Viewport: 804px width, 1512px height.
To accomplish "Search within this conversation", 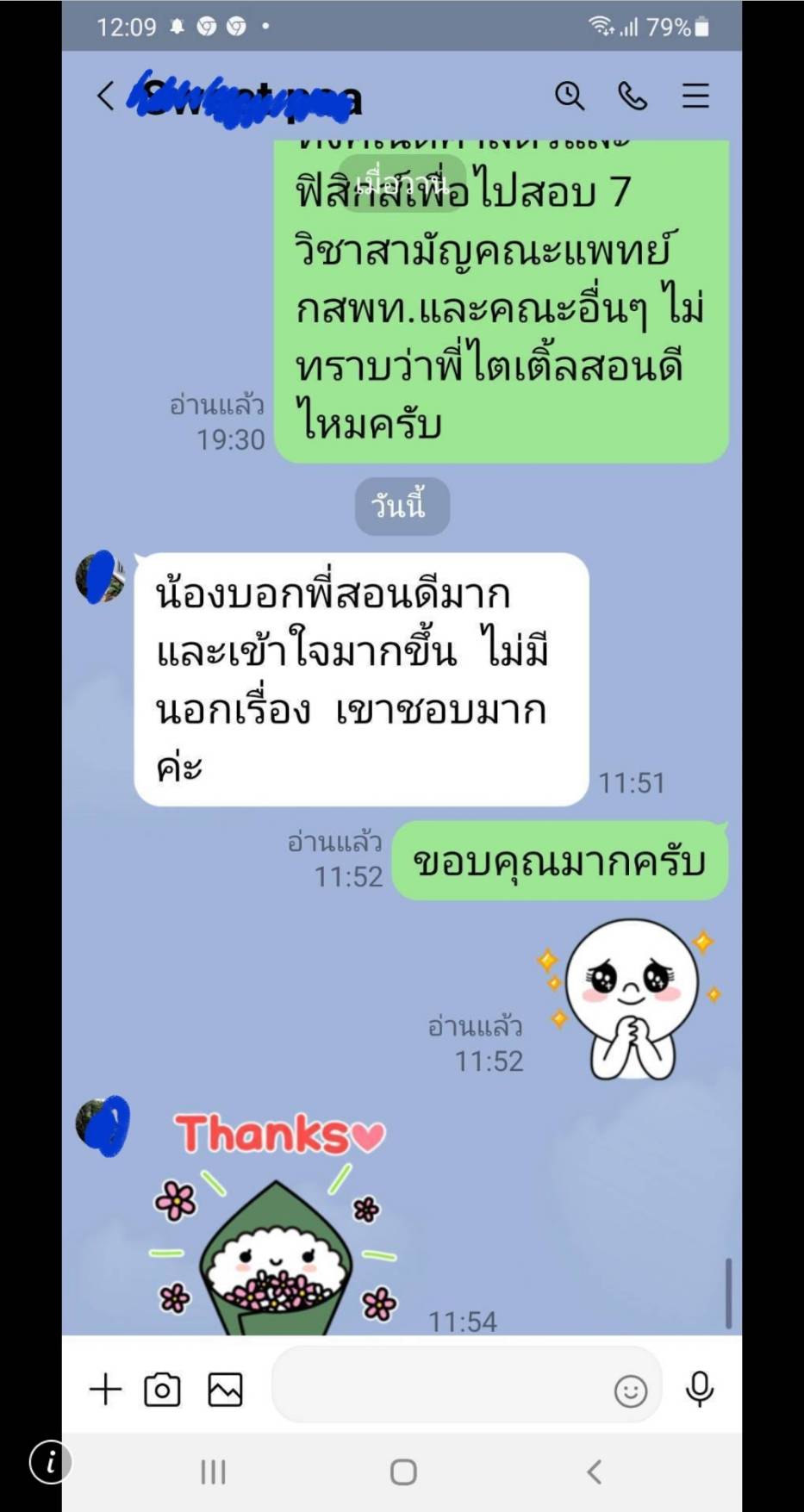I will click(569, 96).
